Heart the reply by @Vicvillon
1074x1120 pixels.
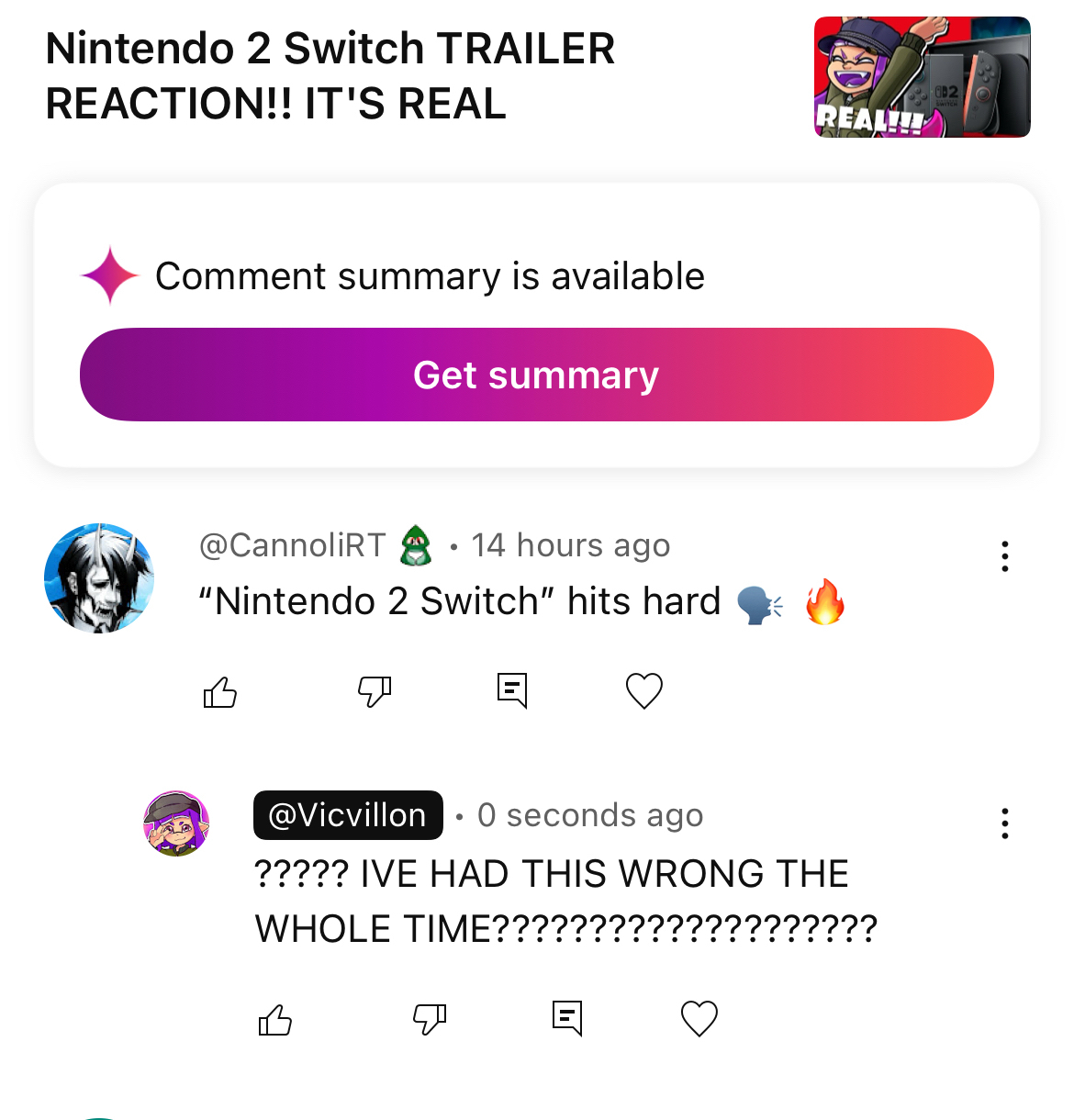pos(699,1018)
